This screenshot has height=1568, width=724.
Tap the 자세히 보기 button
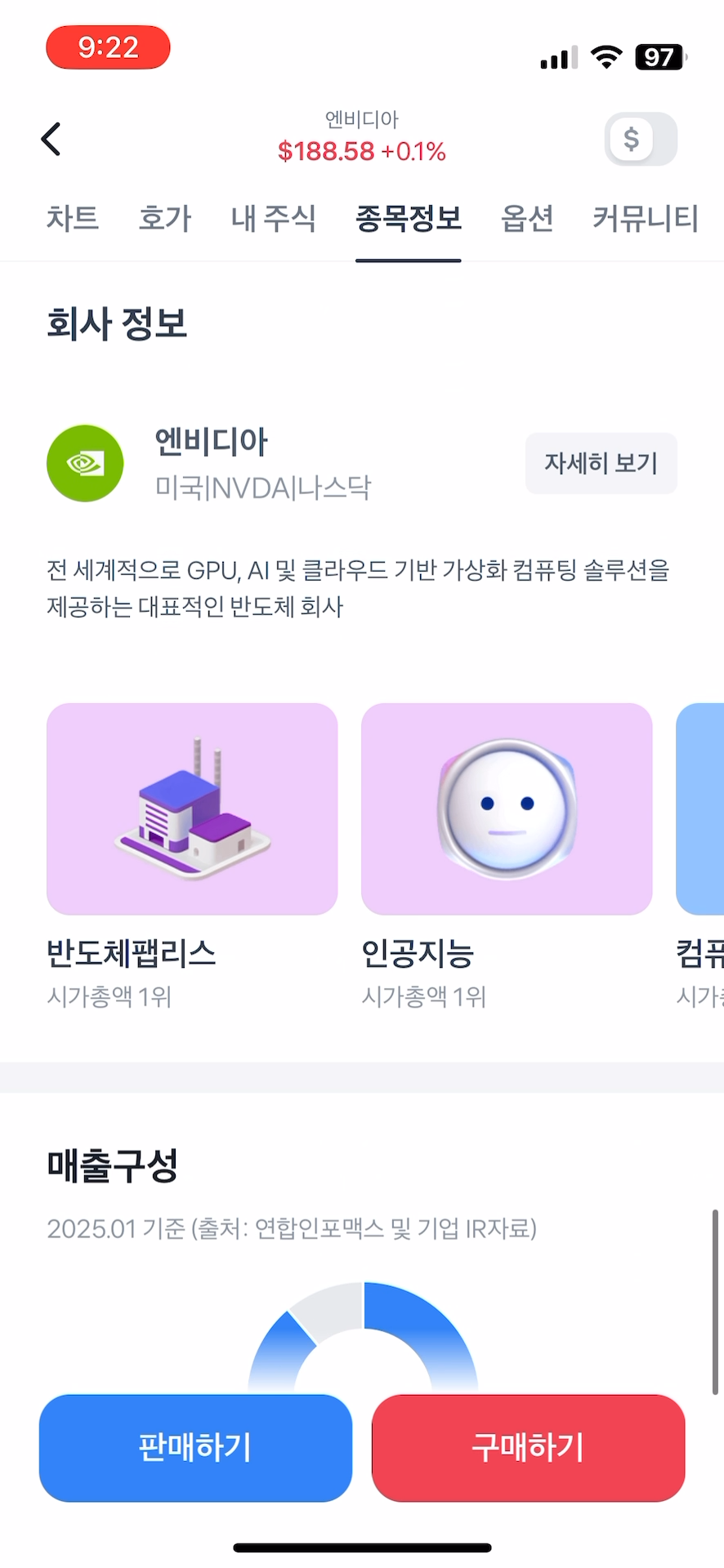point(601,464)
